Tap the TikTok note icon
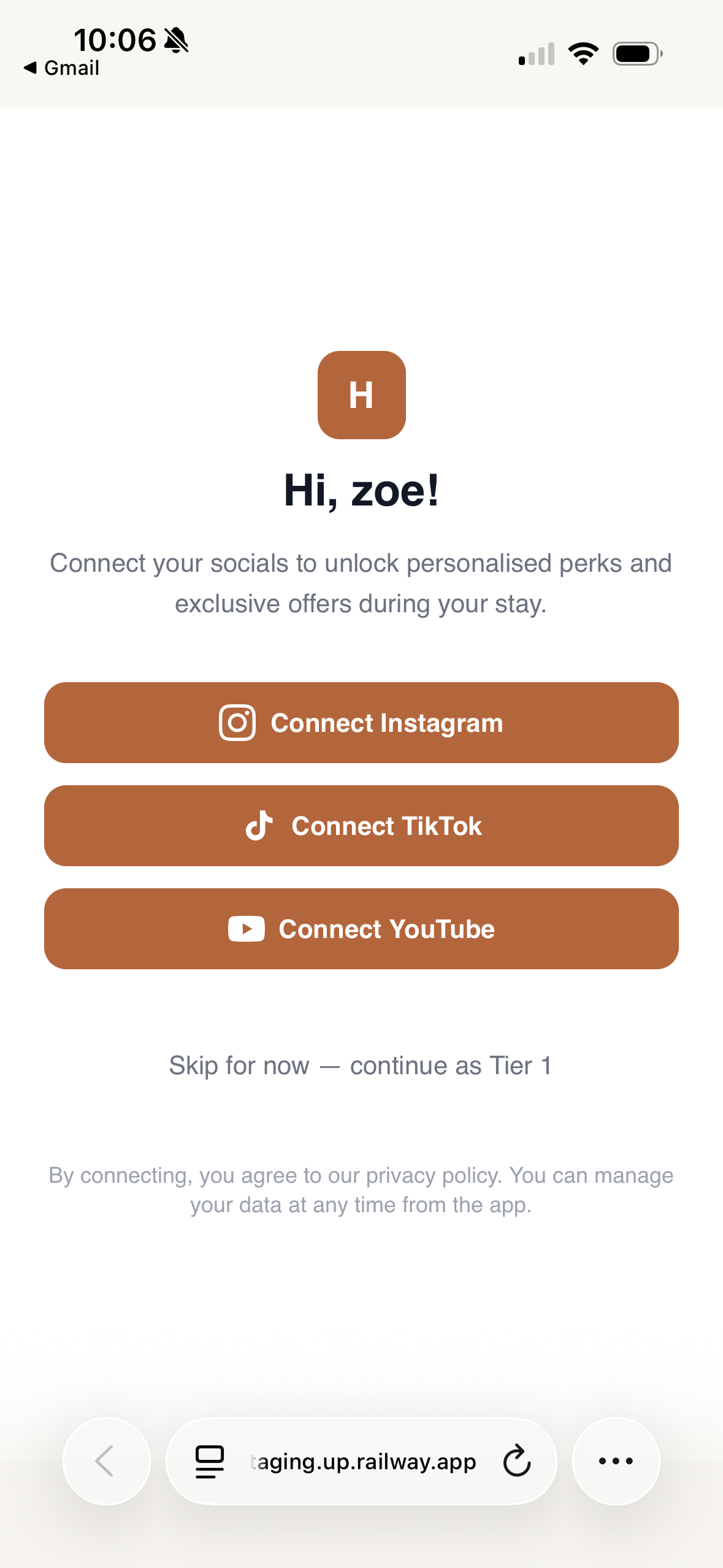Image resolution: width=723 pixels, height=1568 pixels. tap(260, 825)
